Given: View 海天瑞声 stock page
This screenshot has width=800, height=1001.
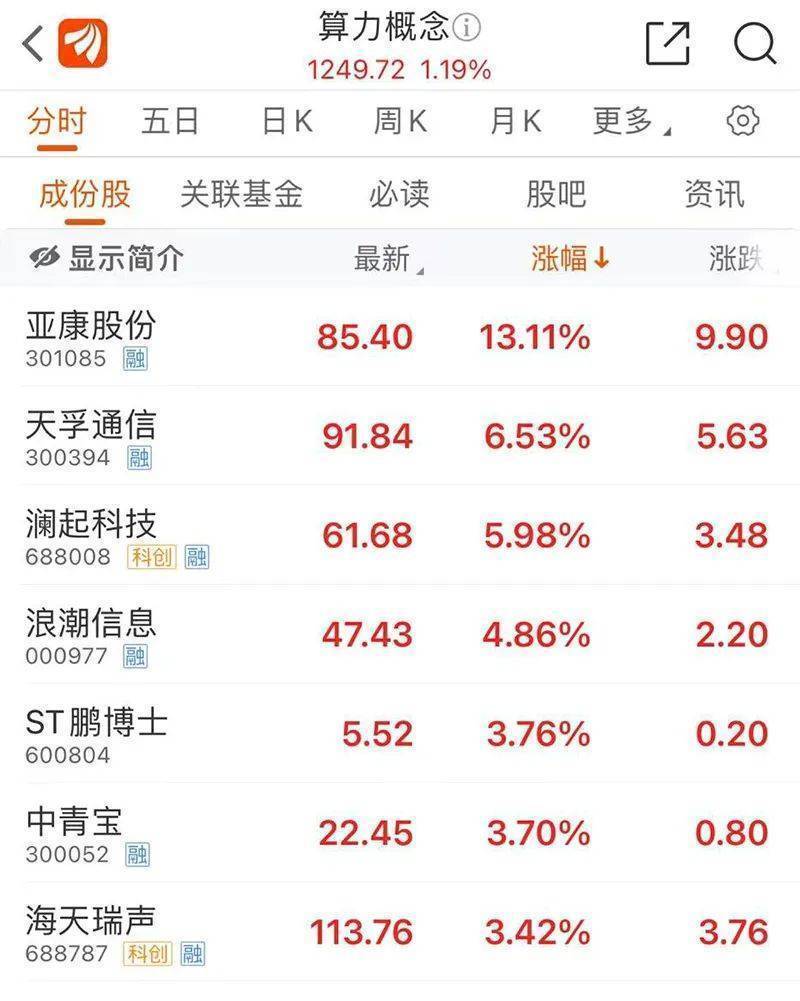Looking at the screenshot, I should 91,932.
